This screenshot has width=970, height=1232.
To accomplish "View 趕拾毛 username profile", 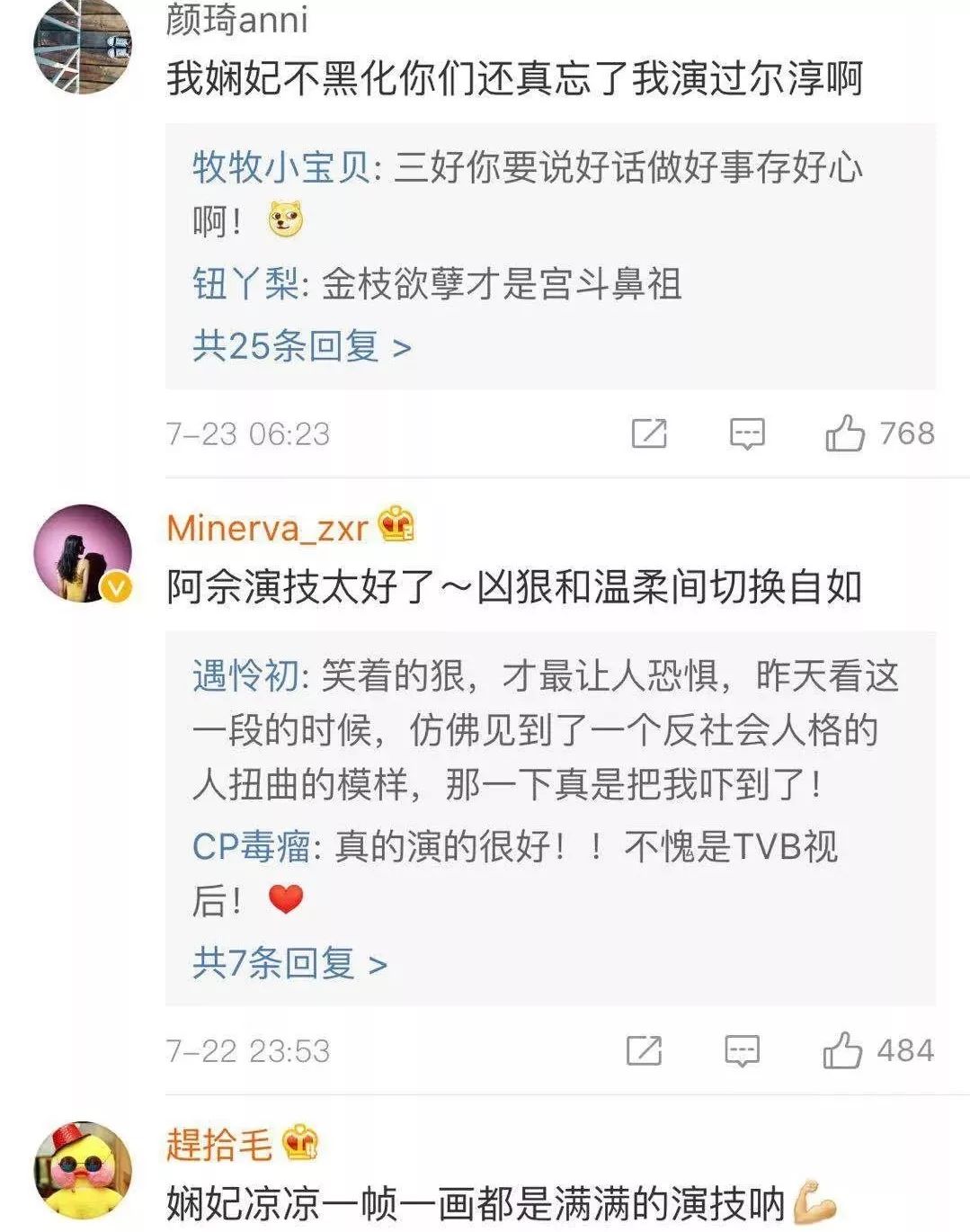I will (218, 1145).
